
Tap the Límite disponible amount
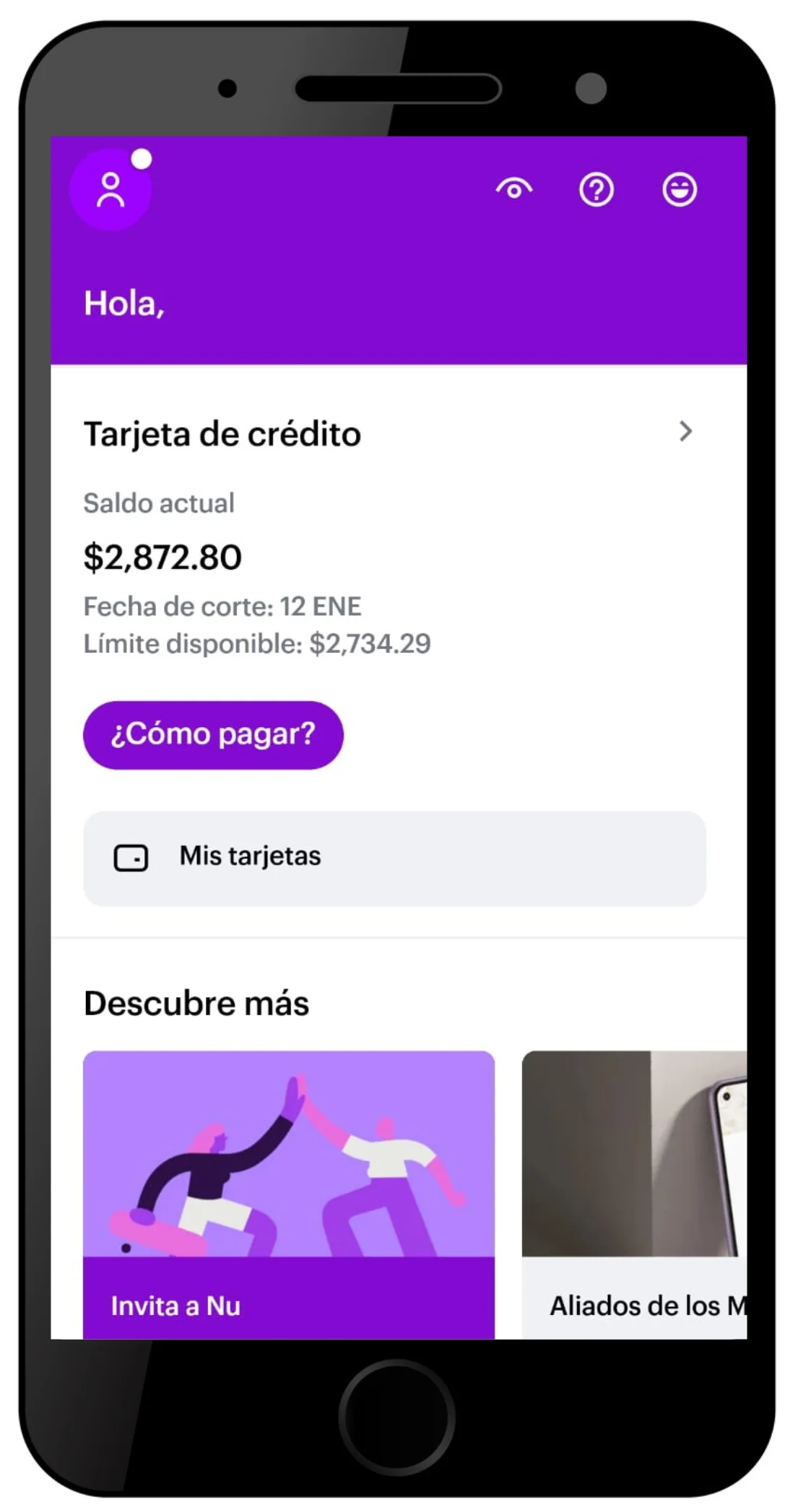click(x=257, y=643)
